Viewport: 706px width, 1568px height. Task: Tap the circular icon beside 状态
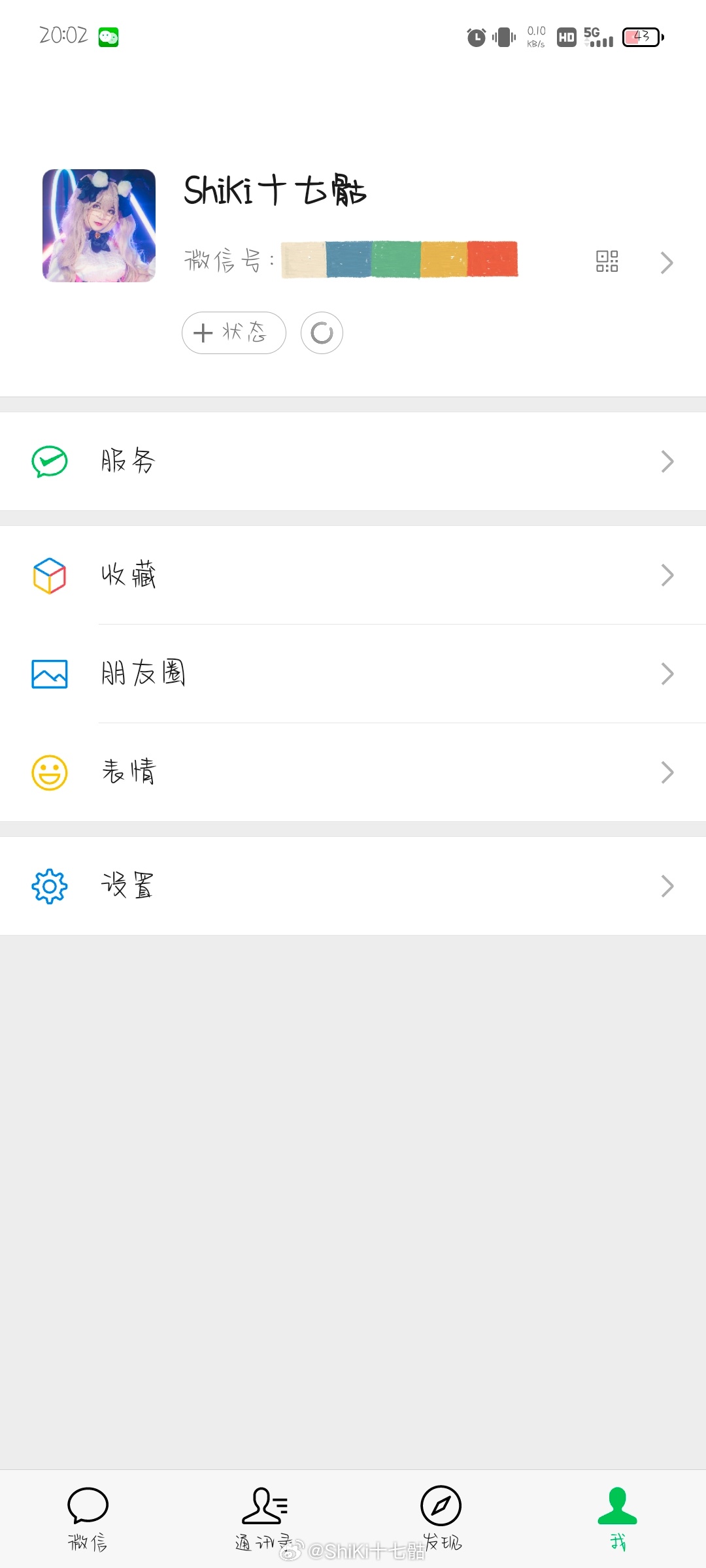(x=322, y=333)
